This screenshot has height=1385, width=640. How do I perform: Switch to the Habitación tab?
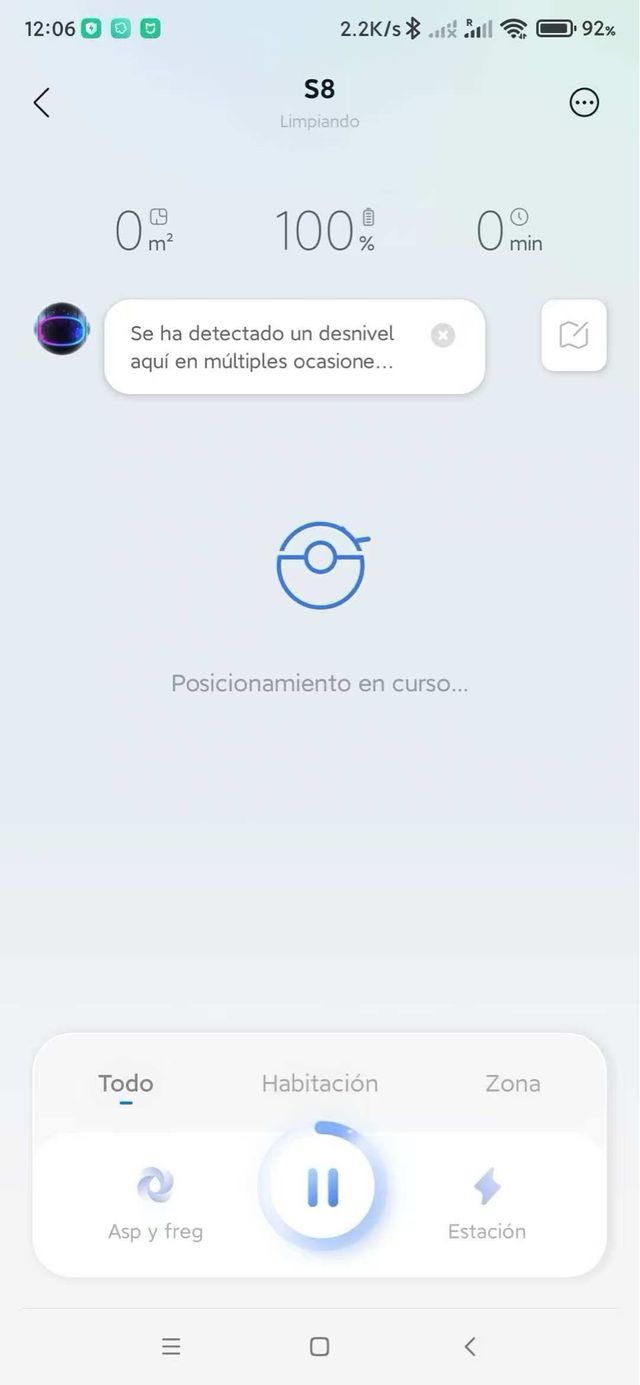click(x=320, y=1083)
